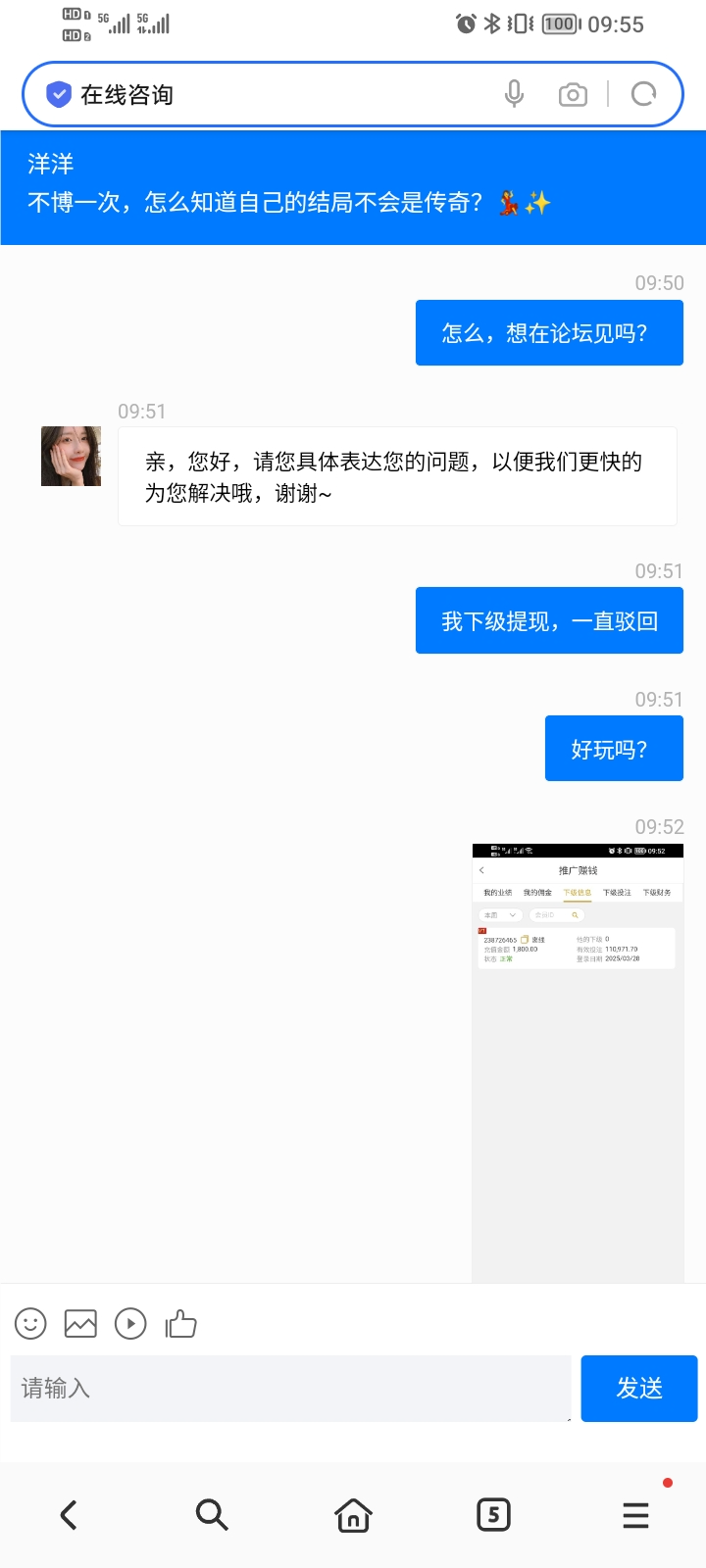Image resolution: width=706 pixels, height=1568 pixels.
Task: Tap the thumbs-up icon above the input field
Action: tap(182, 1323)
